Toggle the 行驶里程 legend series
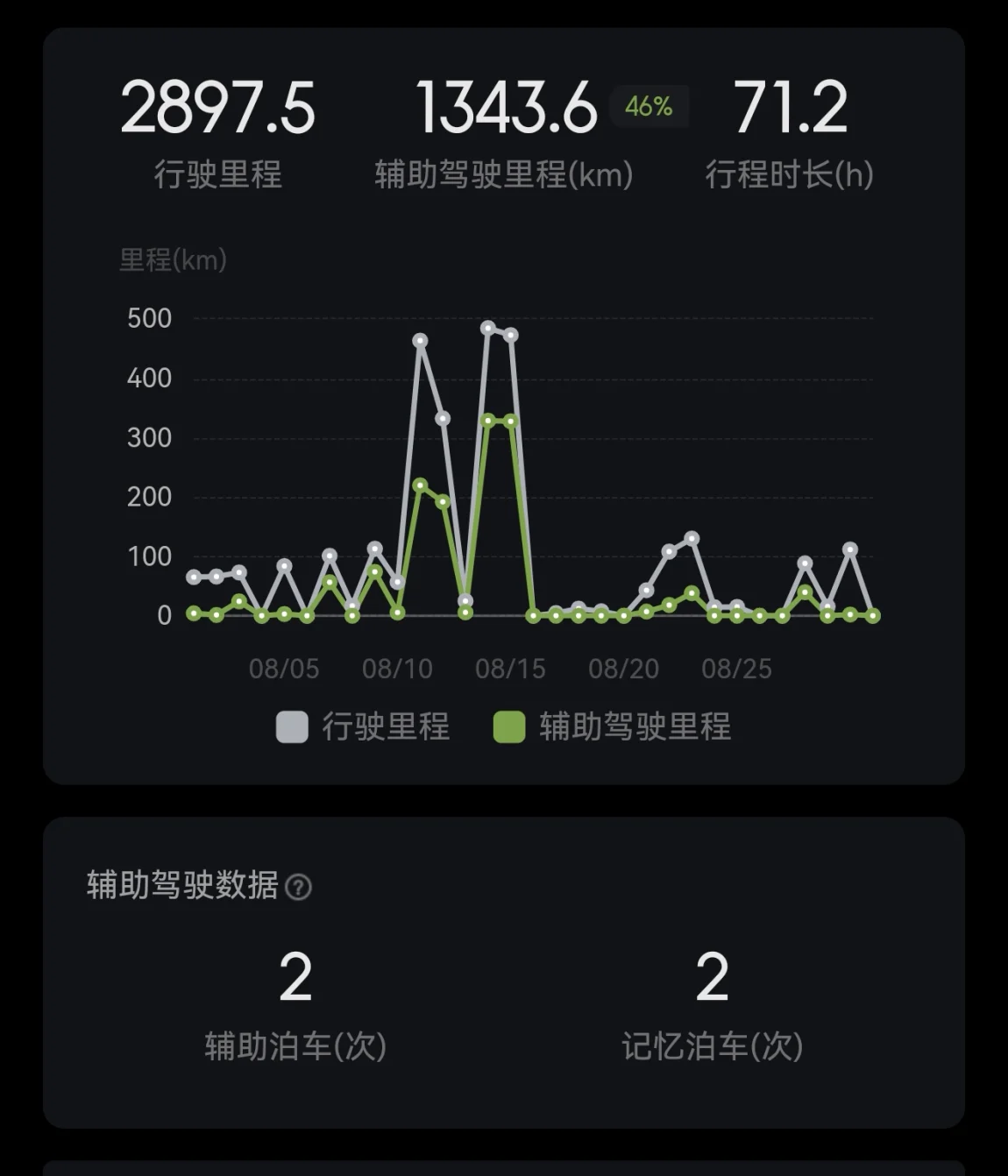 pos(363,726)
